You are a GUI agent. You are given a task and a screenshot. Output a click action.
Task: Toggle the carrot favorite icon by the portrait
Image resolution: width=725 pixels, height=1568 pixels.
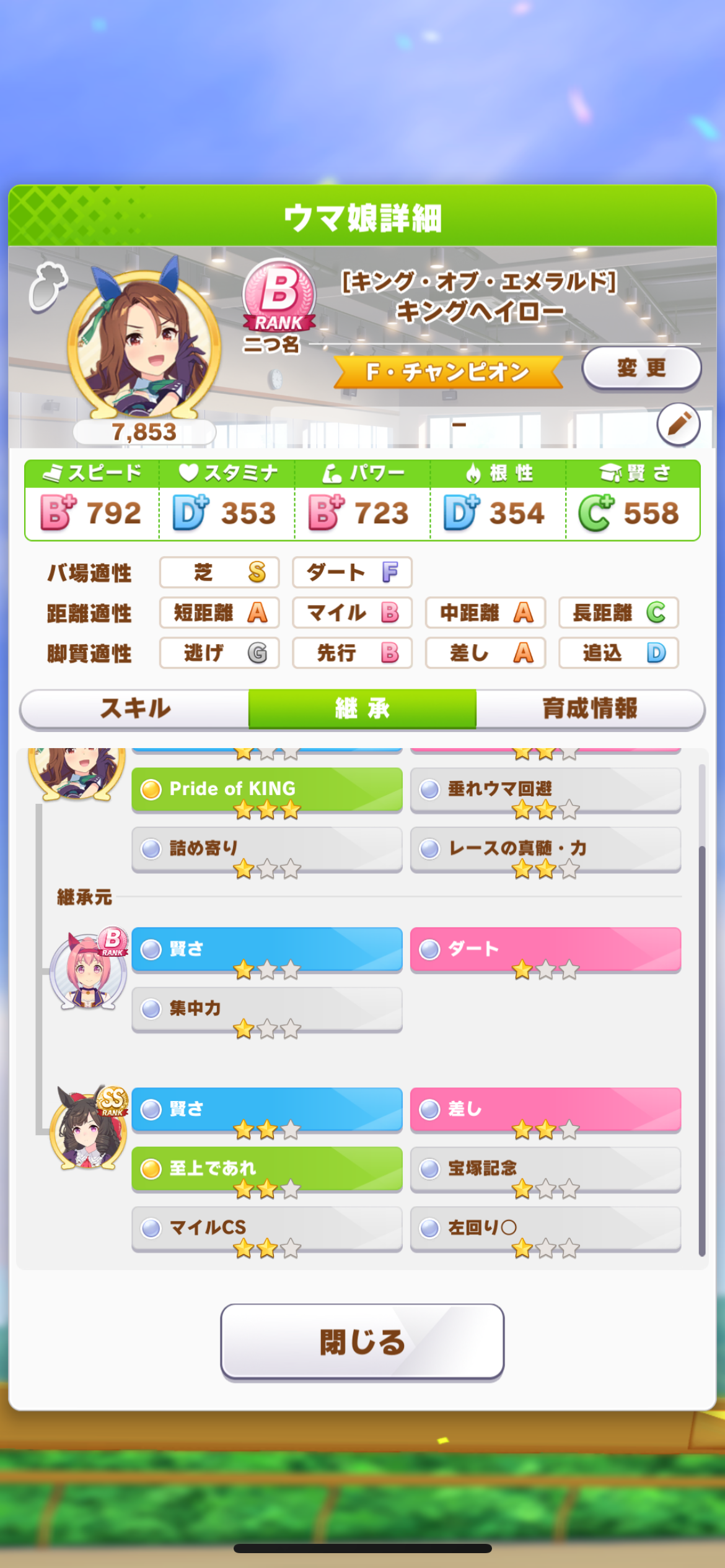(x=48, y=286)
